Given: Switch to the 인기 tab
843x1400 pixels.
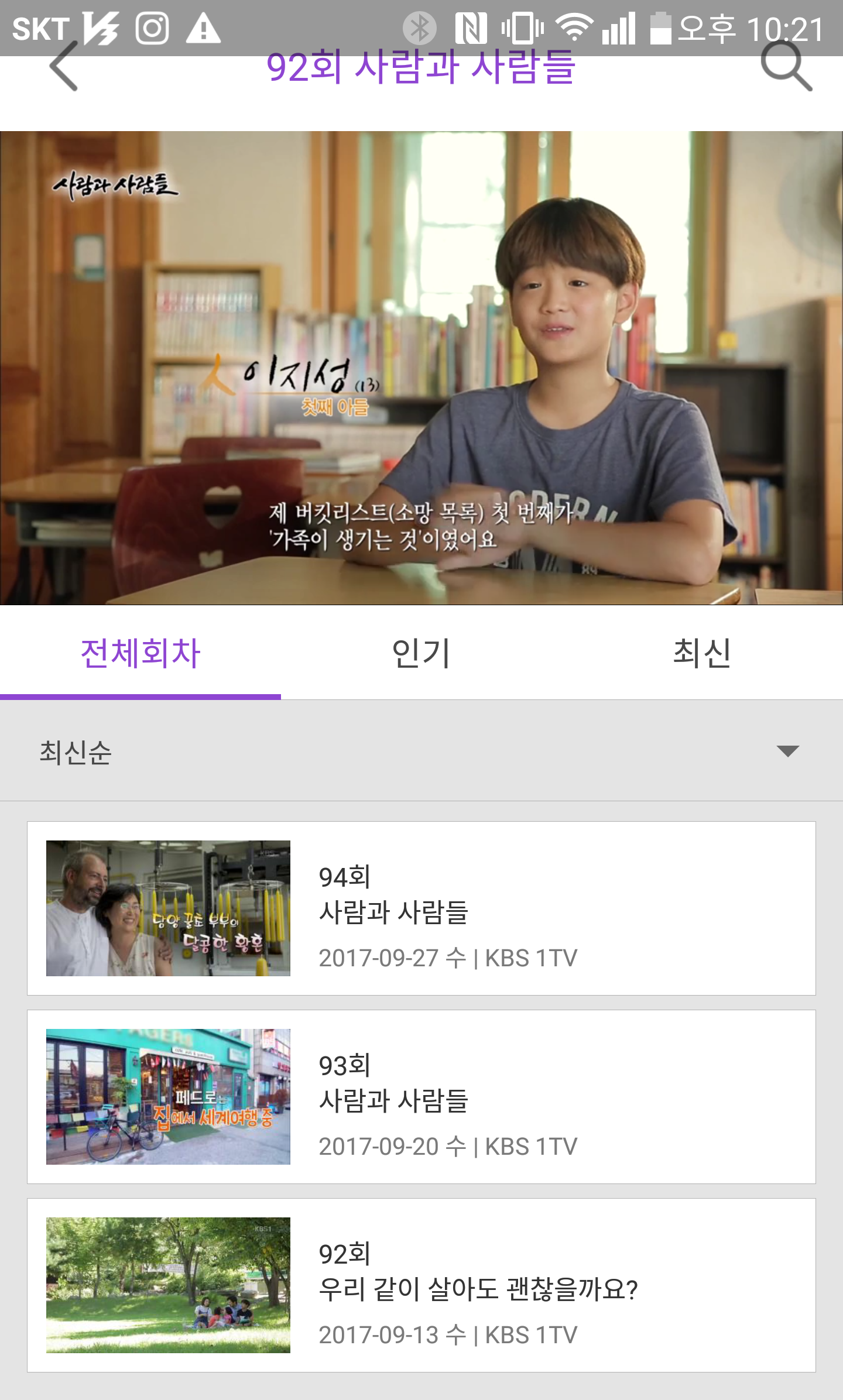Looking at the screenshot, I should [421, 653].
